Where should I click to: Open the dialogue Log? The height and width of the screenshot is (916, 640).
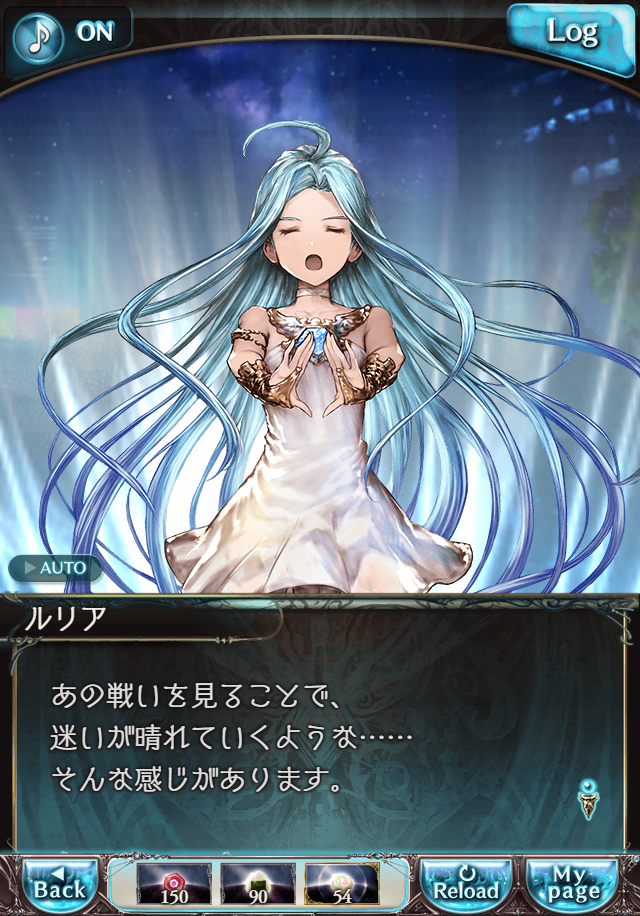pos(571,31)
